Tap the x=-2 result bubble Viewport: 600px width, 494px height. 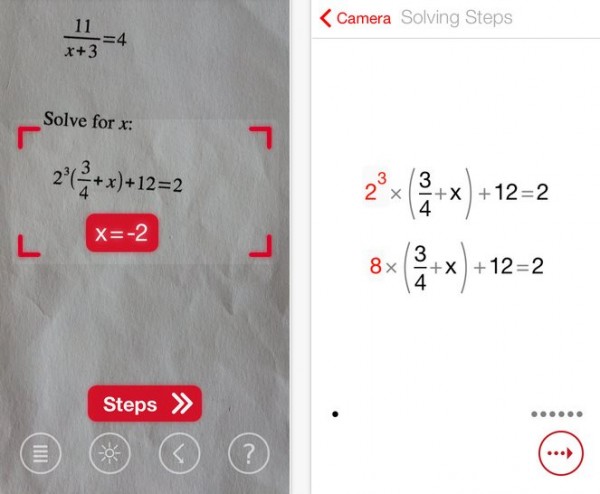coord(122,234)
